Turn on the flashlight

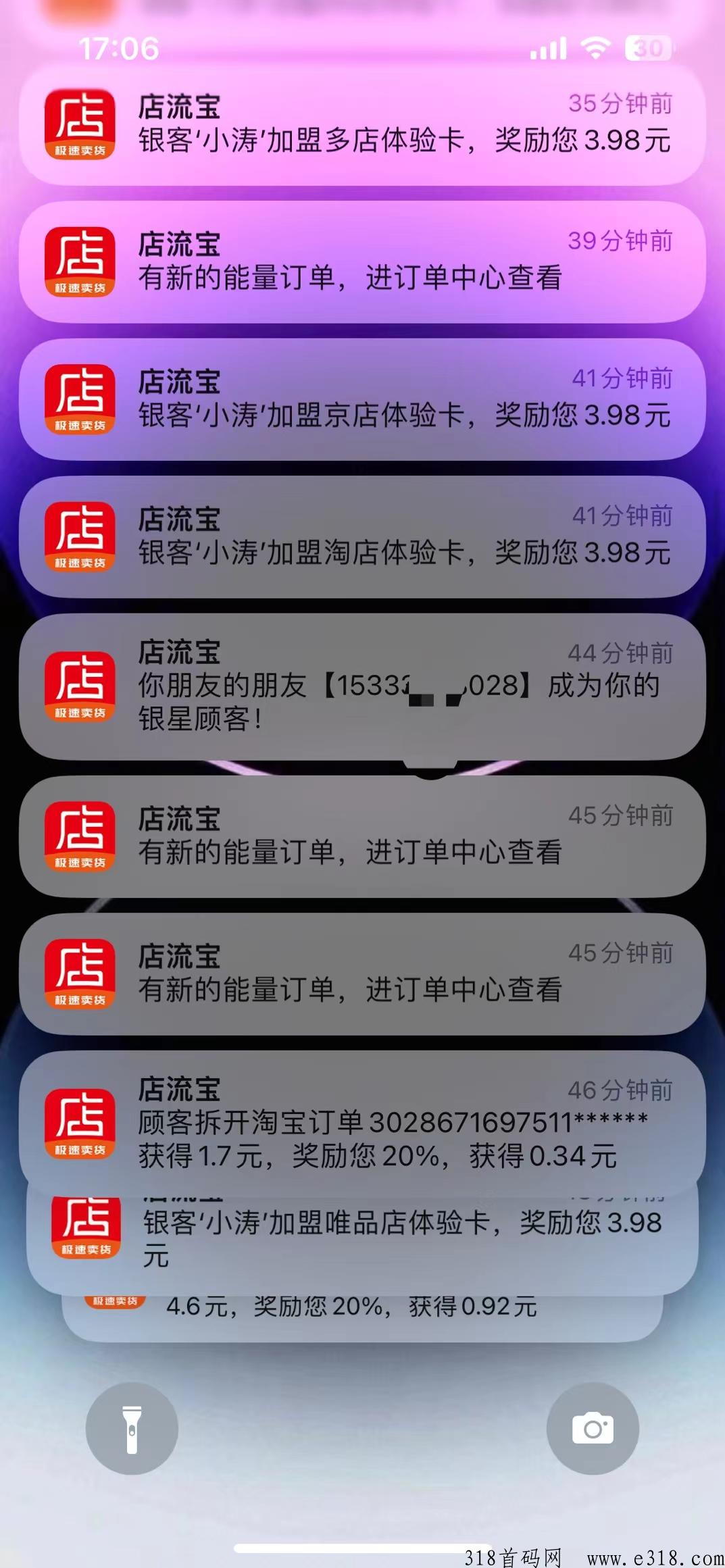pos(132,1428)
